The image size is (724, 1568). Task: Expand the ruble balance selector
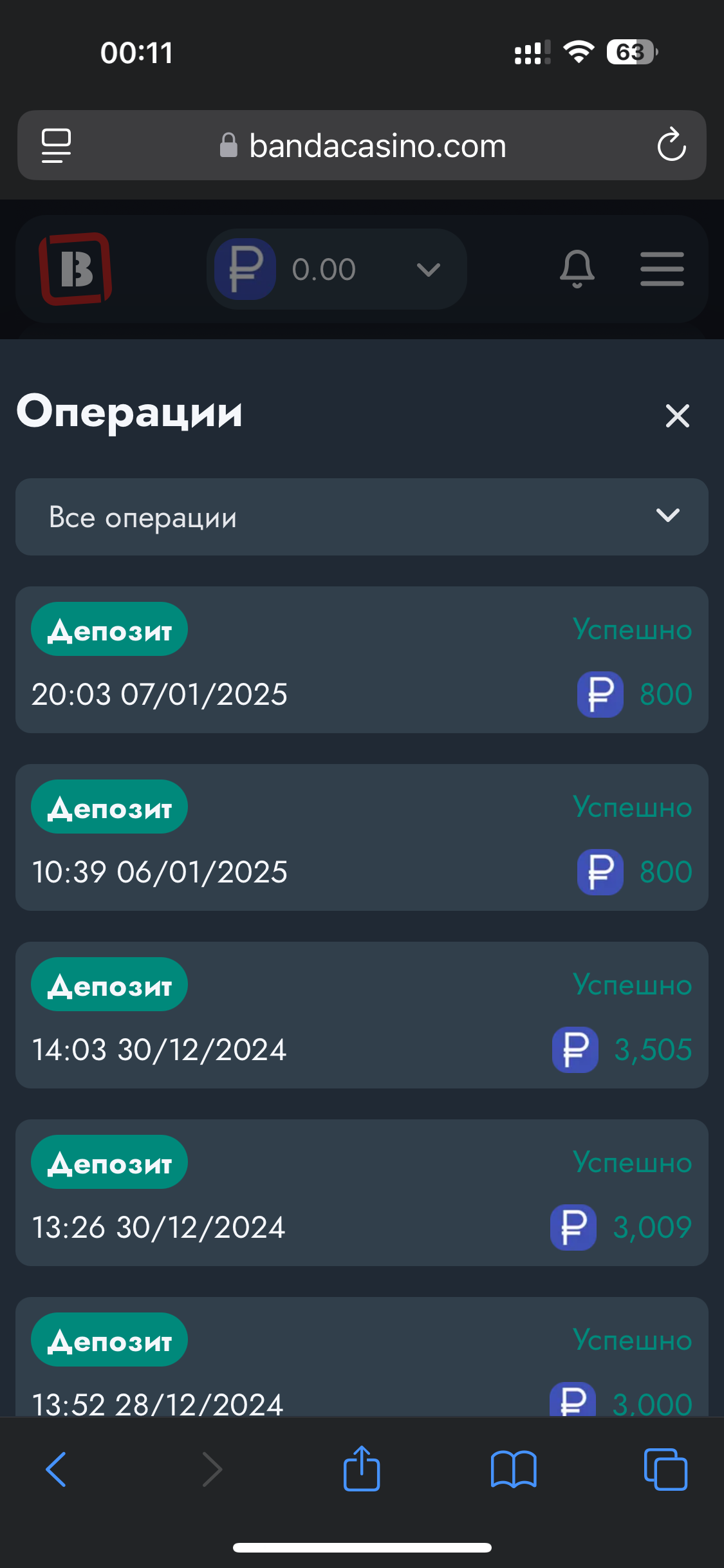pos(337,269)
